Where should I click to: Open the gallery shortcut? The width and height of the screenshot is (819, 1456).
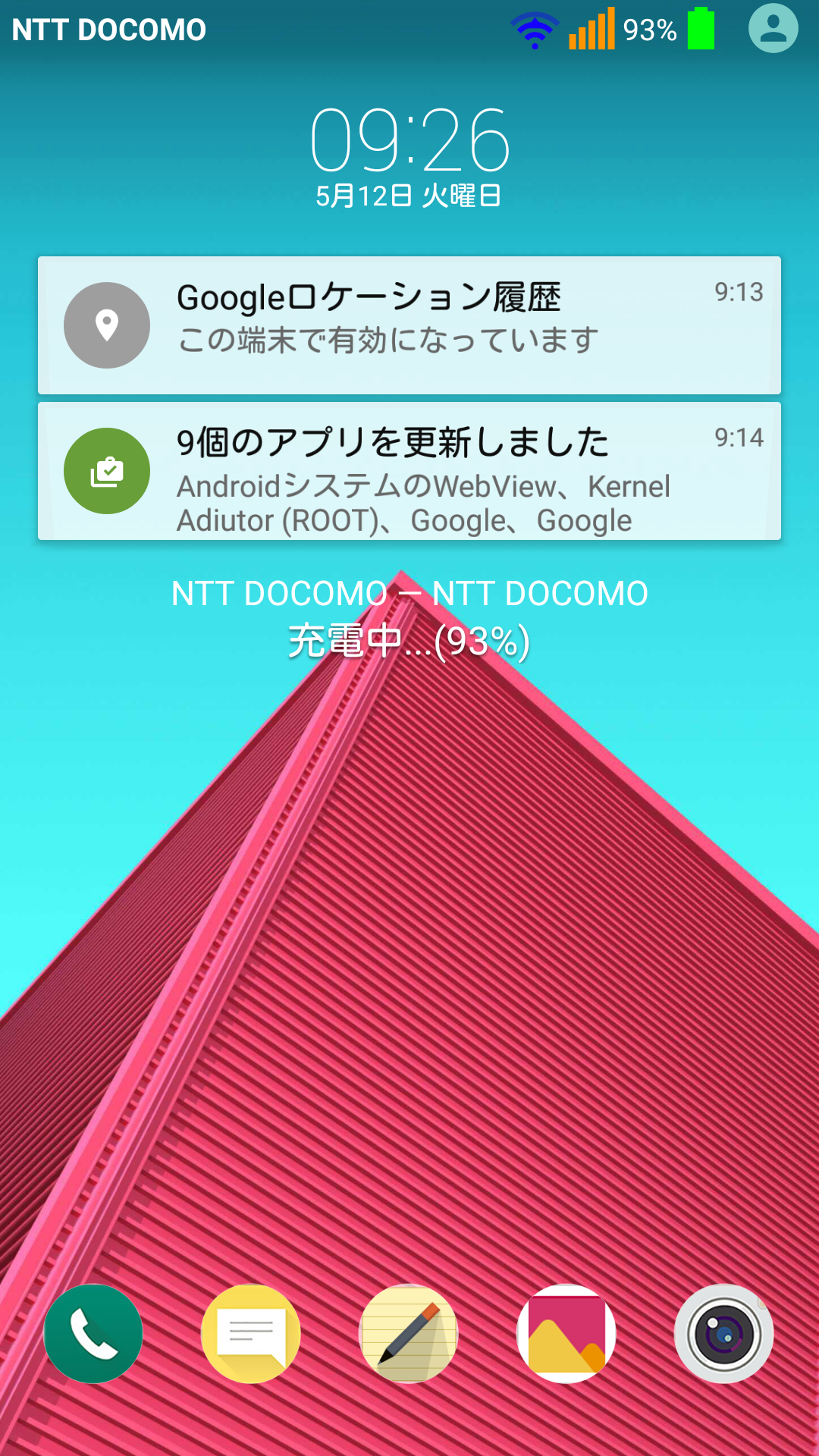[x=566, y=1334]
